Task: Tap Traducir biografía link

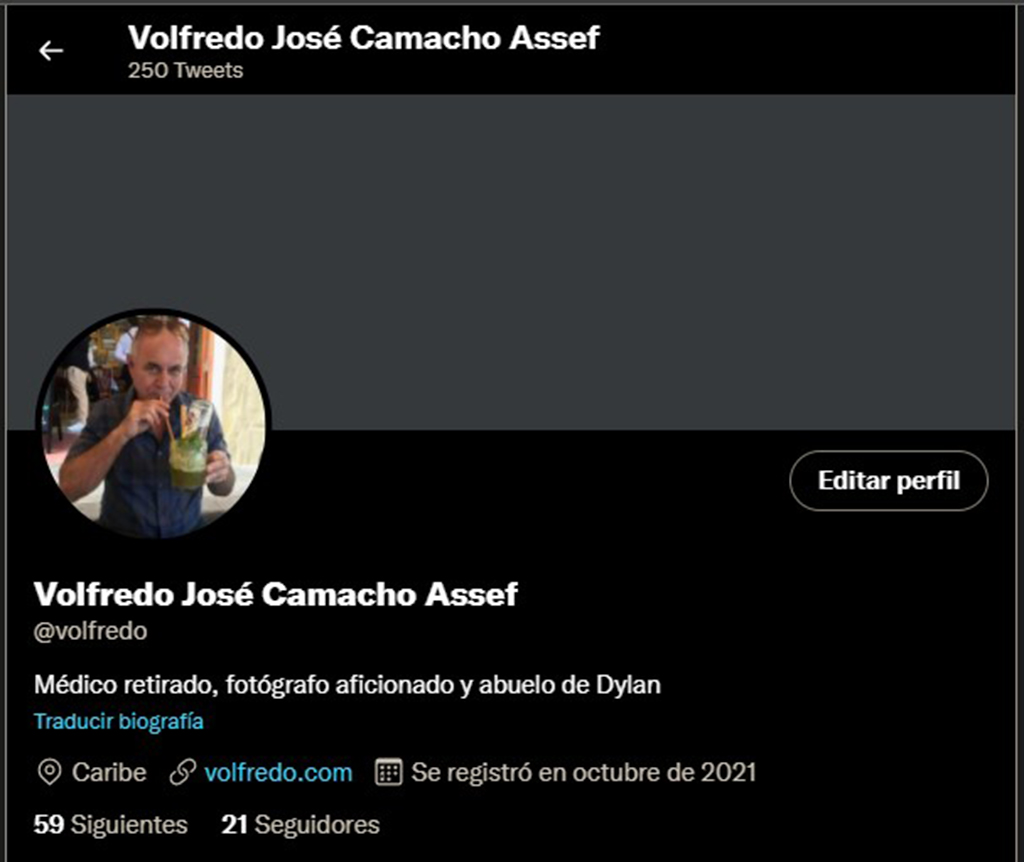Action: tap(118, 721)
